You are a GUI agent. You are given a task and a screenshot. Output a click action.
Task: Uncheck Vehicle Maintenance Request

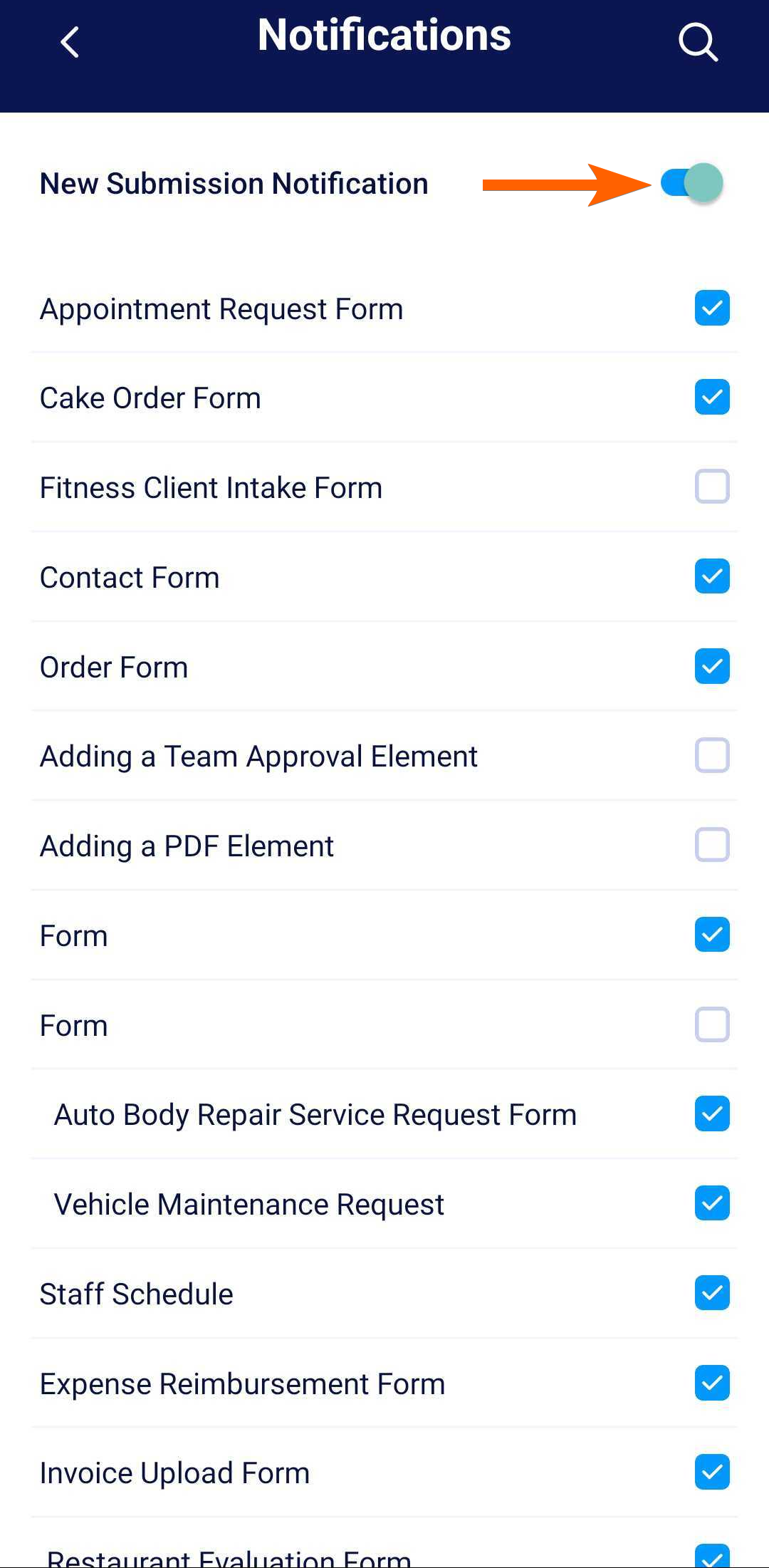click(712, 1203)
